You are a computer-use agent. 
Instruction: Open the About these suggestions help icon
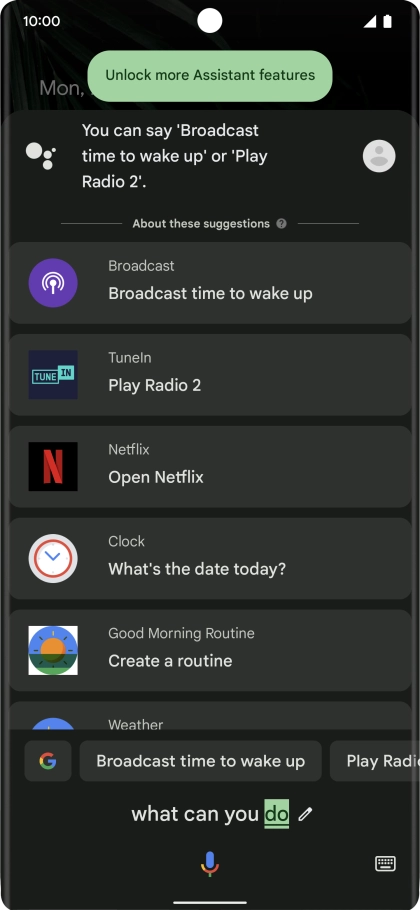(x=281, y=223)
